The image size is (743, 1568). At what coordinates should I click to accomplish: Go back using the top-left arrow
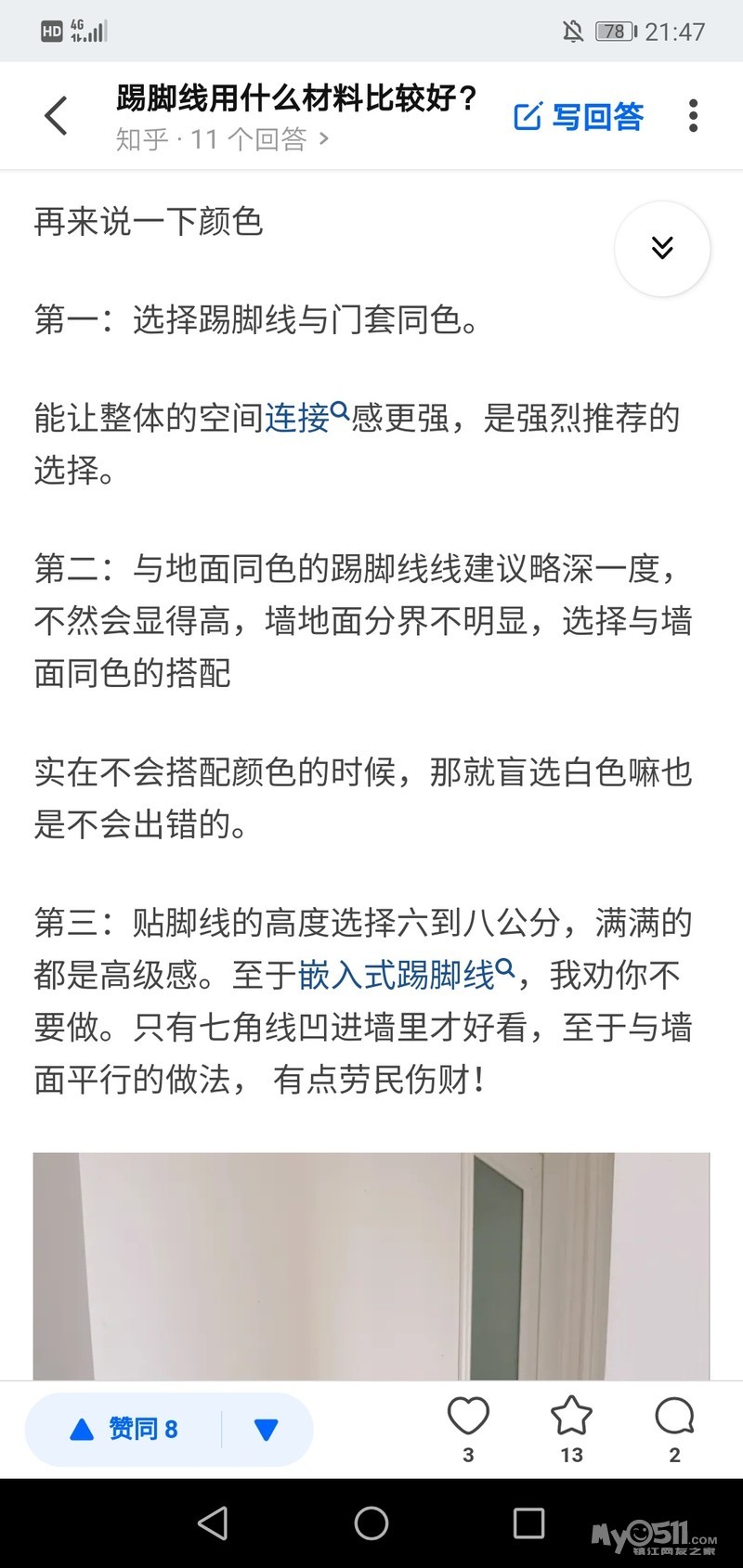[x=56, y=116]
